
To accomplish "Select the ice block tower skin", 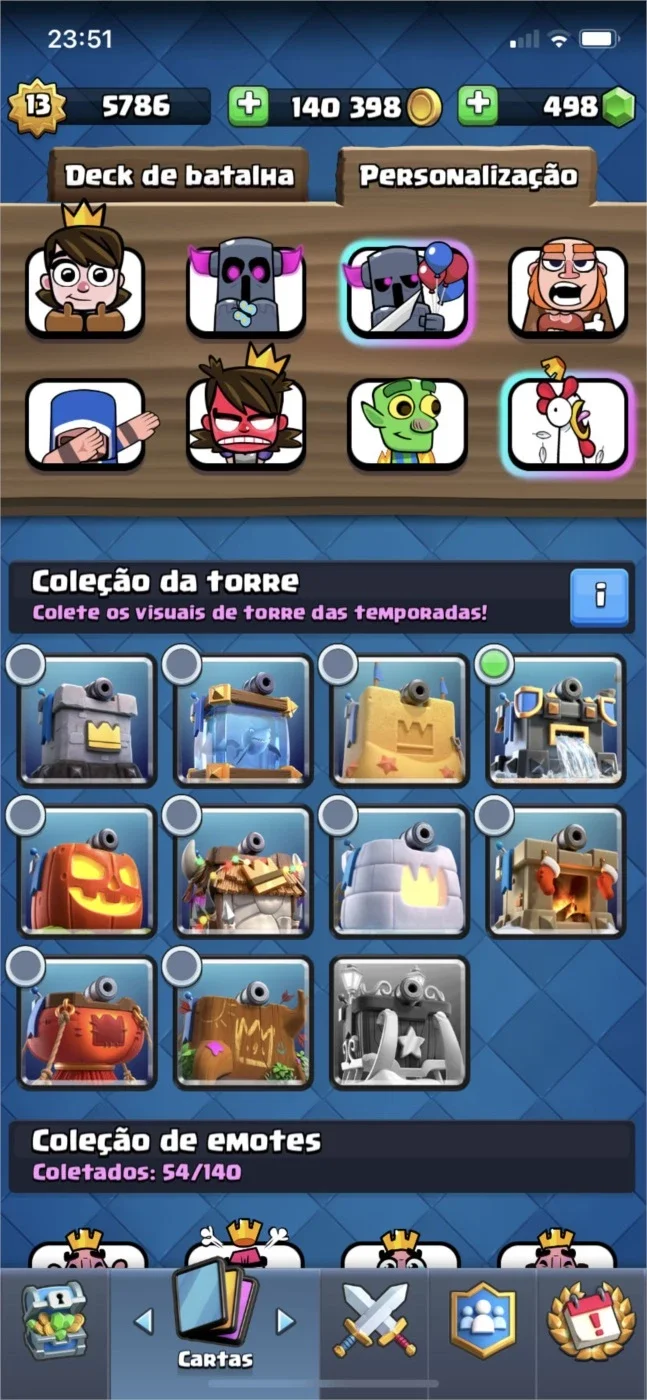I will pos(243,720).
